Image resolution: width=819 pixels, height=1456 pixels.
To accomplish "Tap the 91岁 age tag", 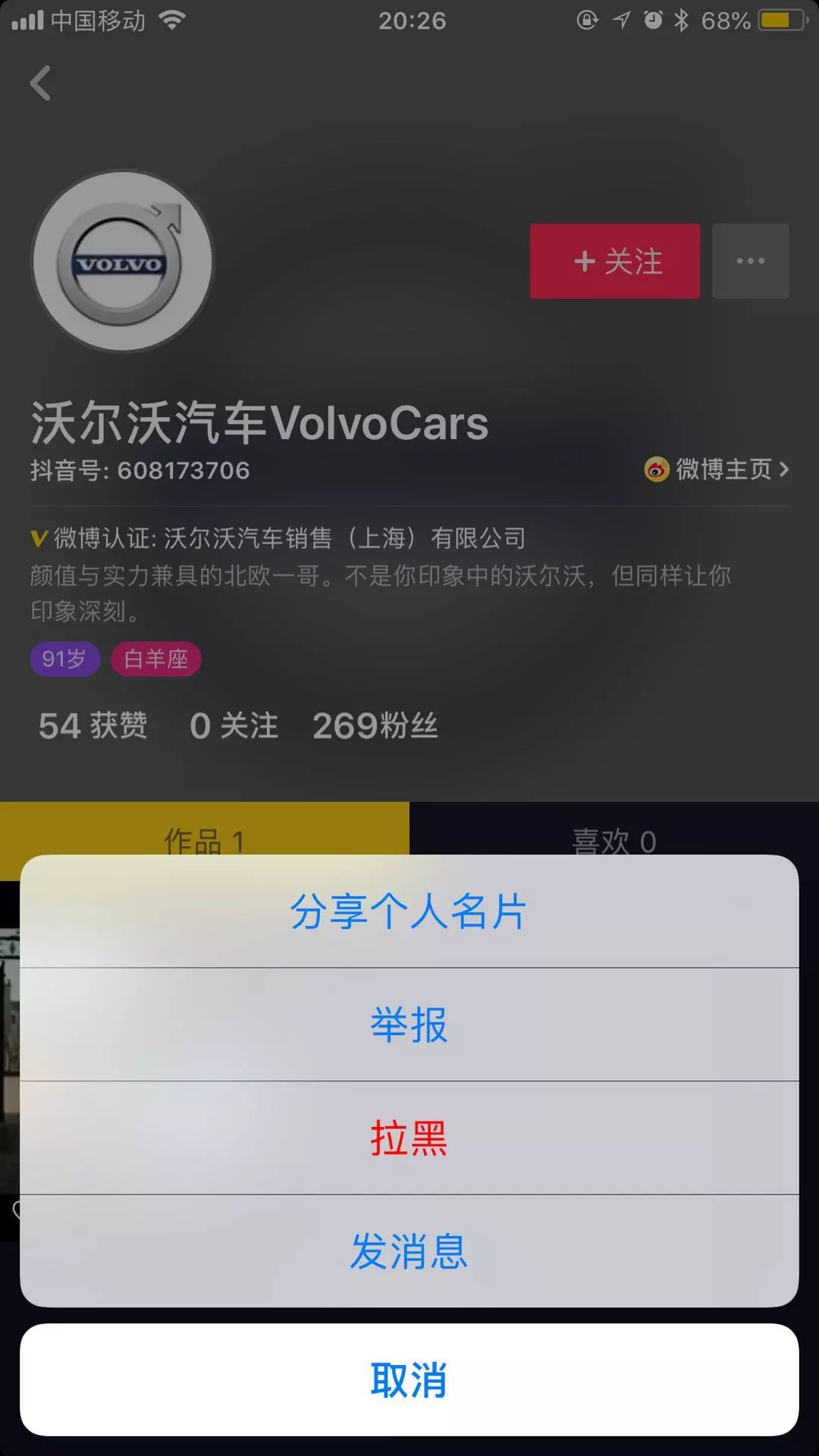I will pos(64,659).
